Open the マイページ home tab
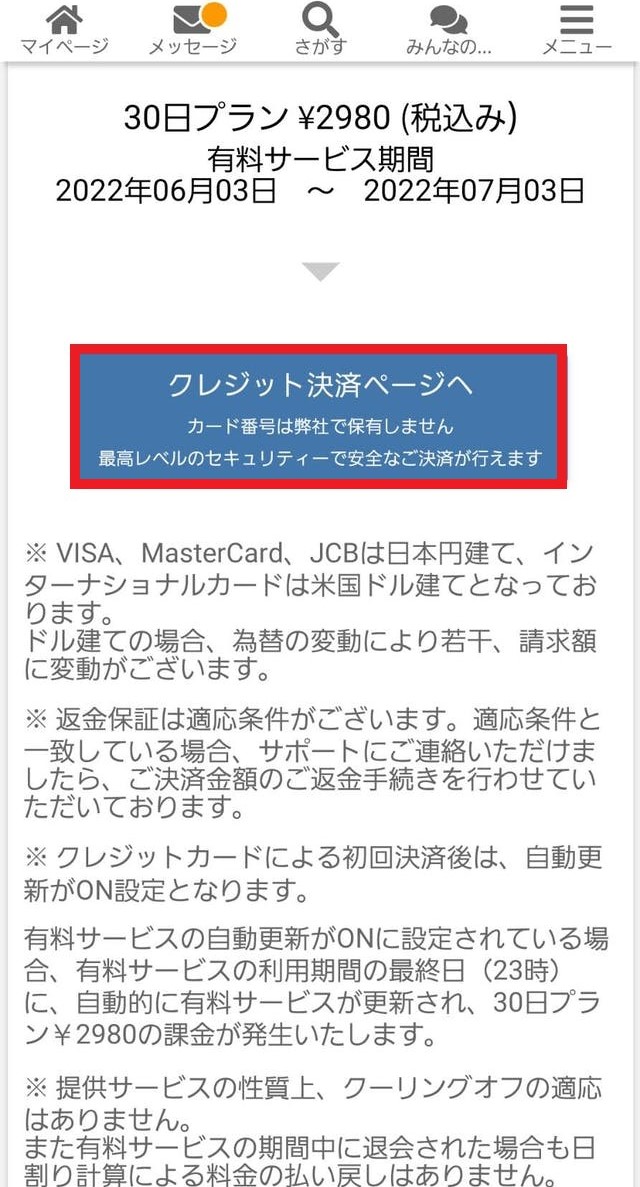 click(x=64, y=30)
